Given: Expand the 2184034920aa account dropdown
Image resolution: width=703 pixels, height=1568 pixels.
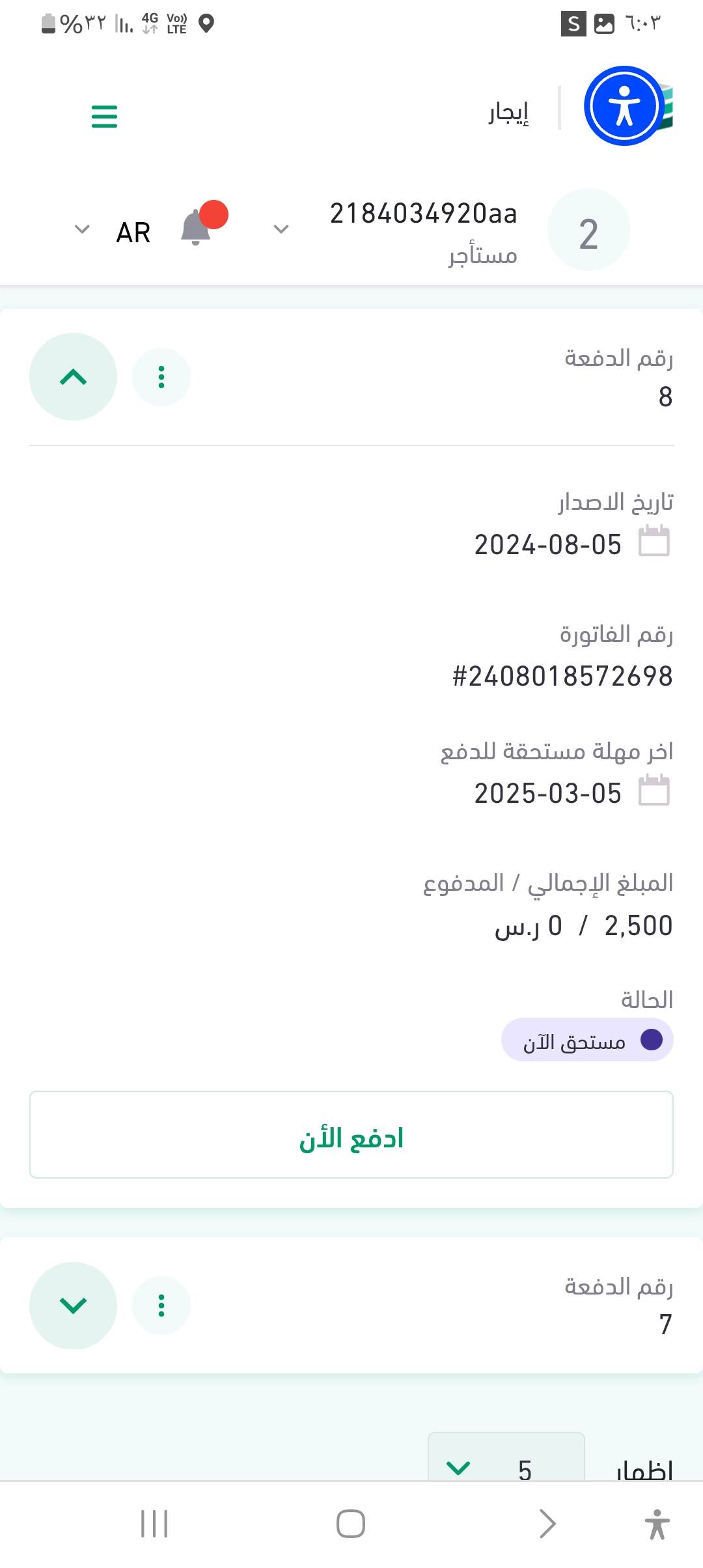Looking at the screenshot, I should (x=281, y=229).
